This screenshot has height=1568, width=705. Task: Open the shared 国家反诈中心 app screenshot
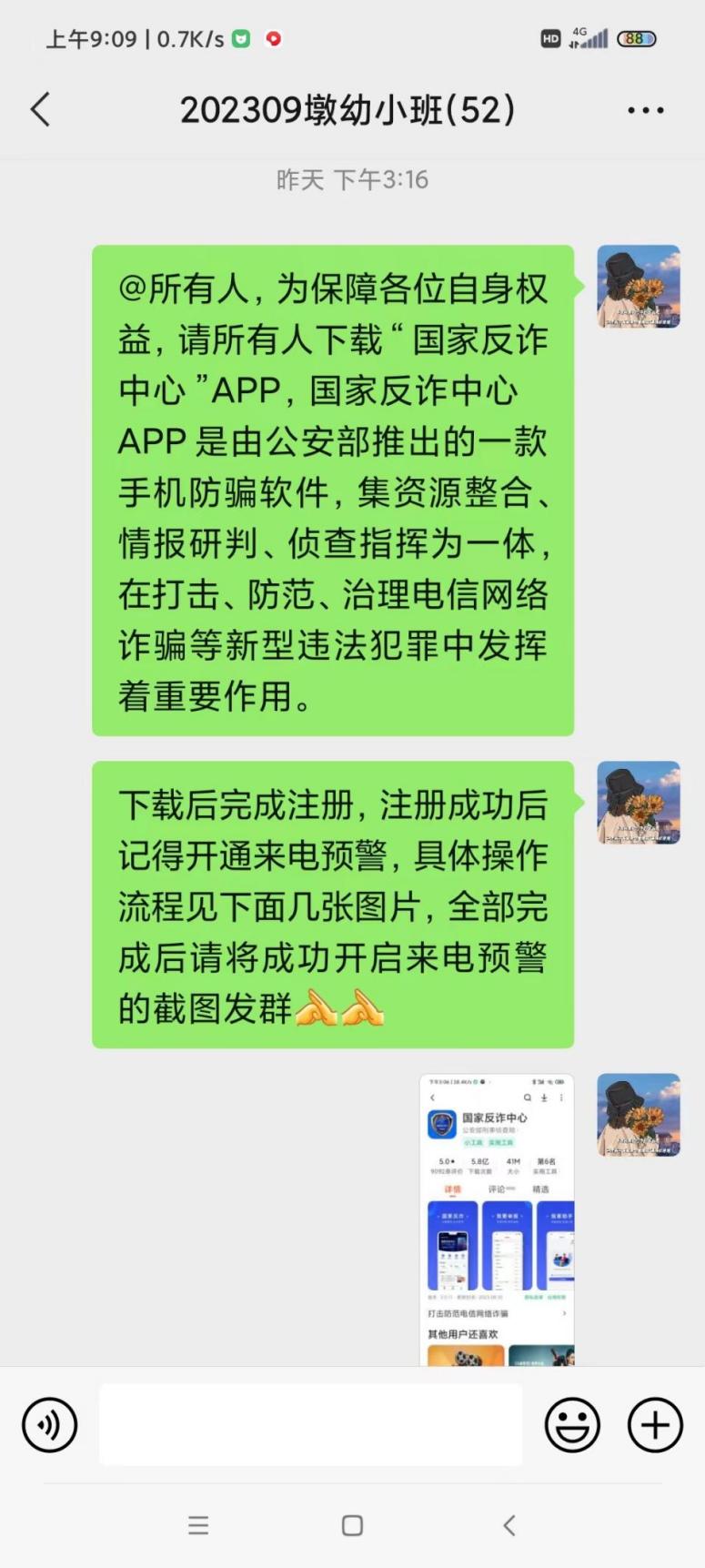(497, 1219)
